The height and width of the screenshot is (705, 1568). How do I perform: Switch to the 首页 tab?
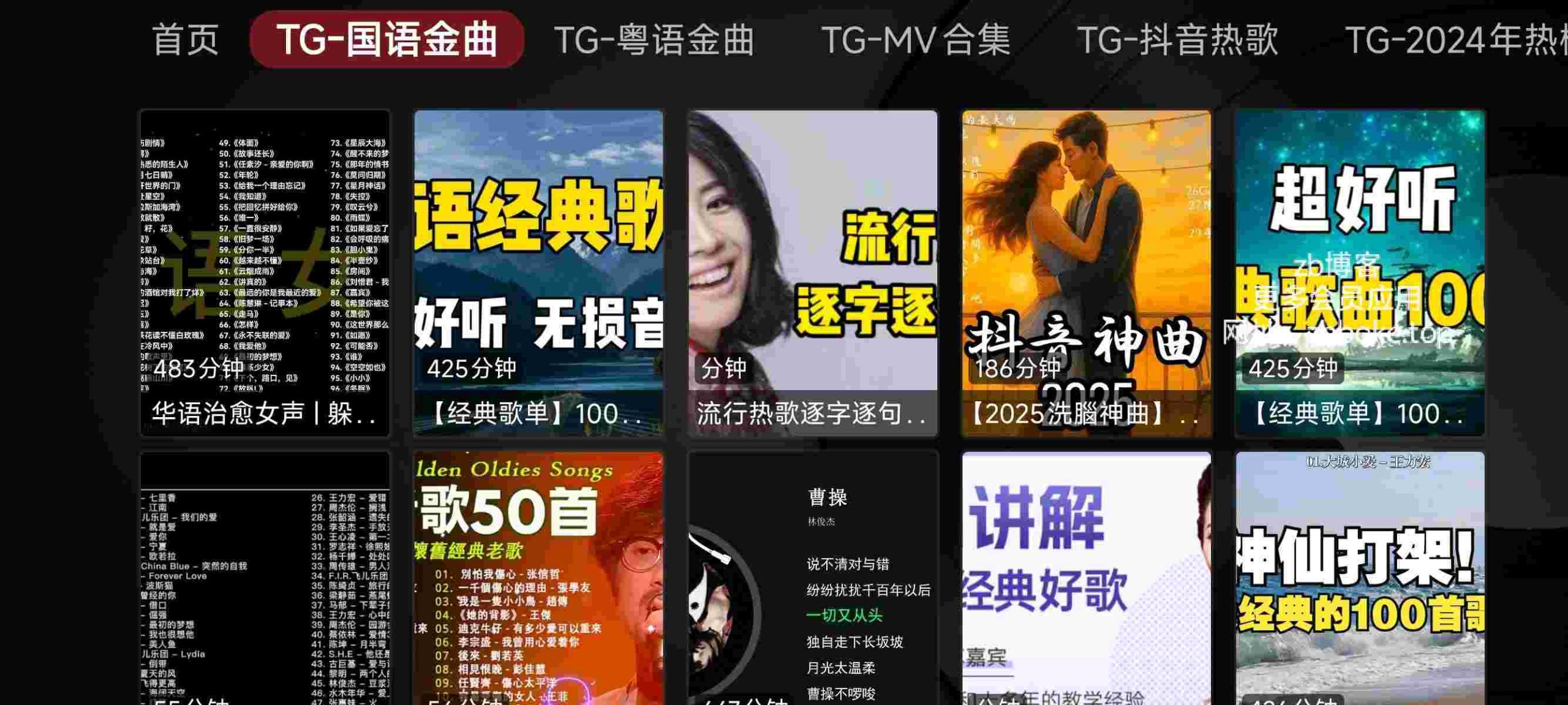point(185,40)
